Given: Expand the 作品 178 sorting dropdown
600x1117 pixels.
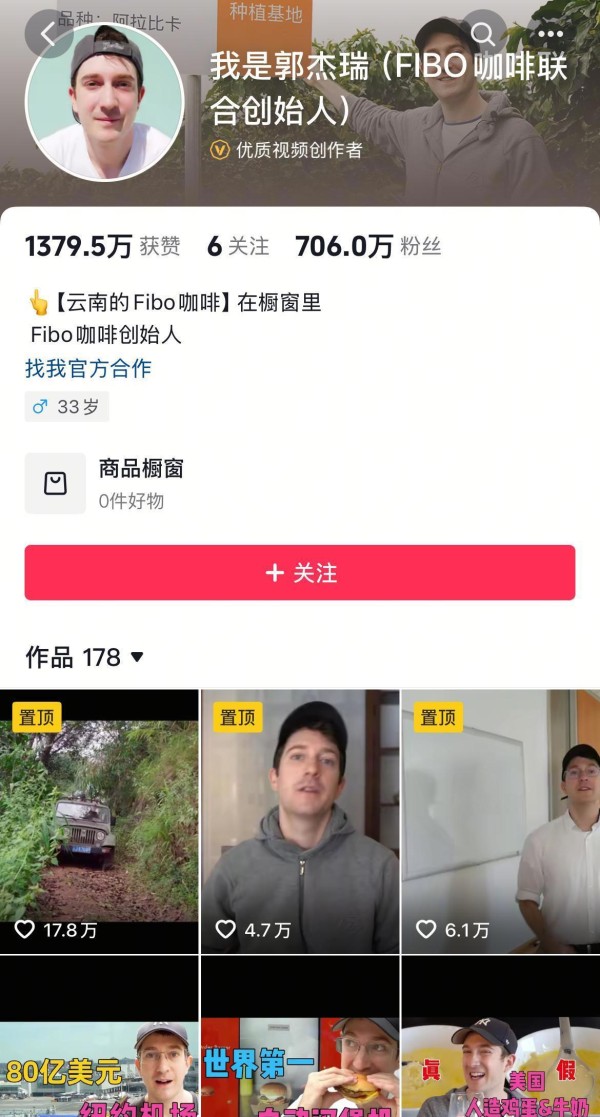Looking at the screenshot, I should point(85,657).
